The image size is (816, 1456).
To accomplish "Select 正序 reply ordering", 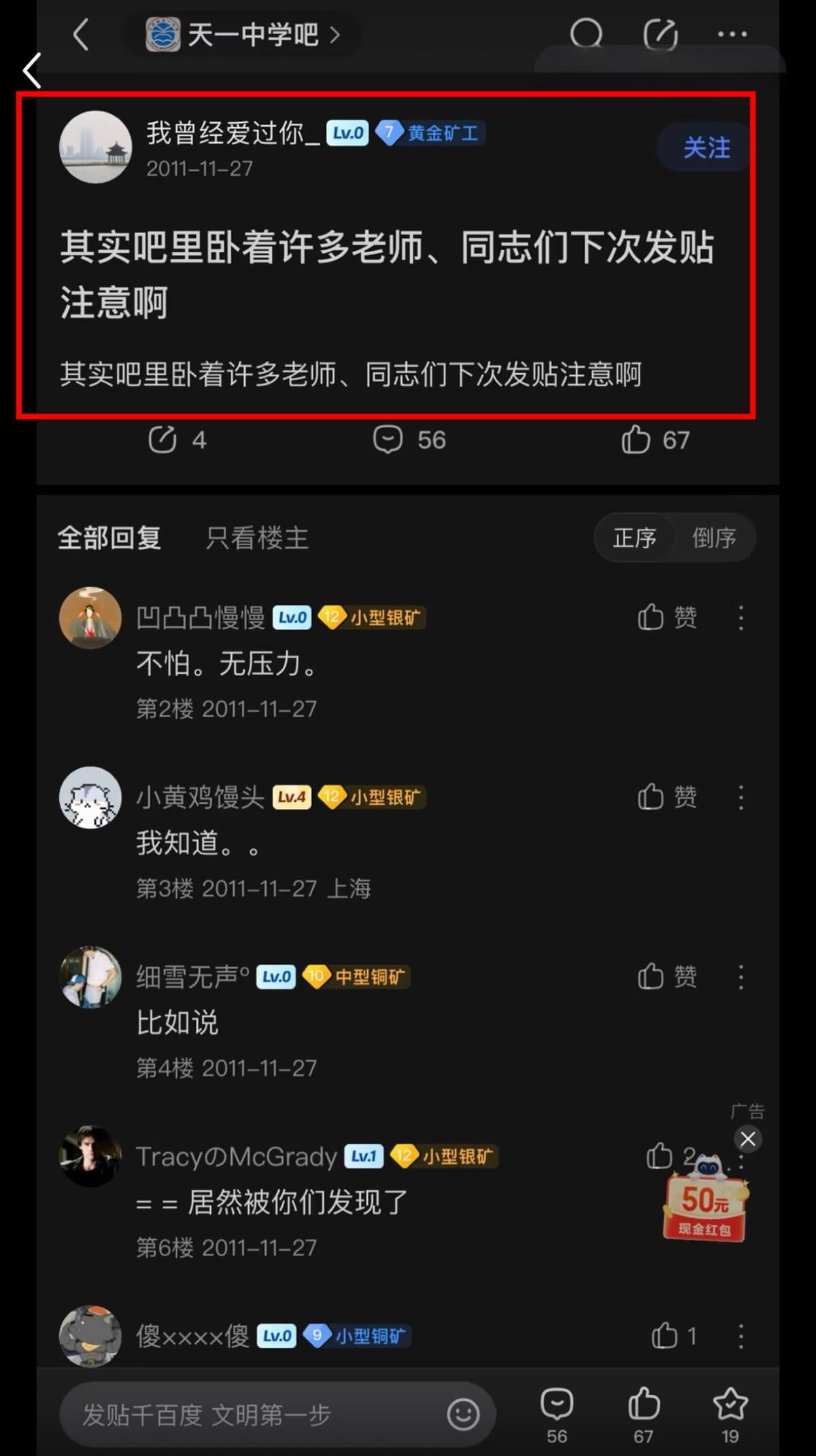I will coord(634,538).
